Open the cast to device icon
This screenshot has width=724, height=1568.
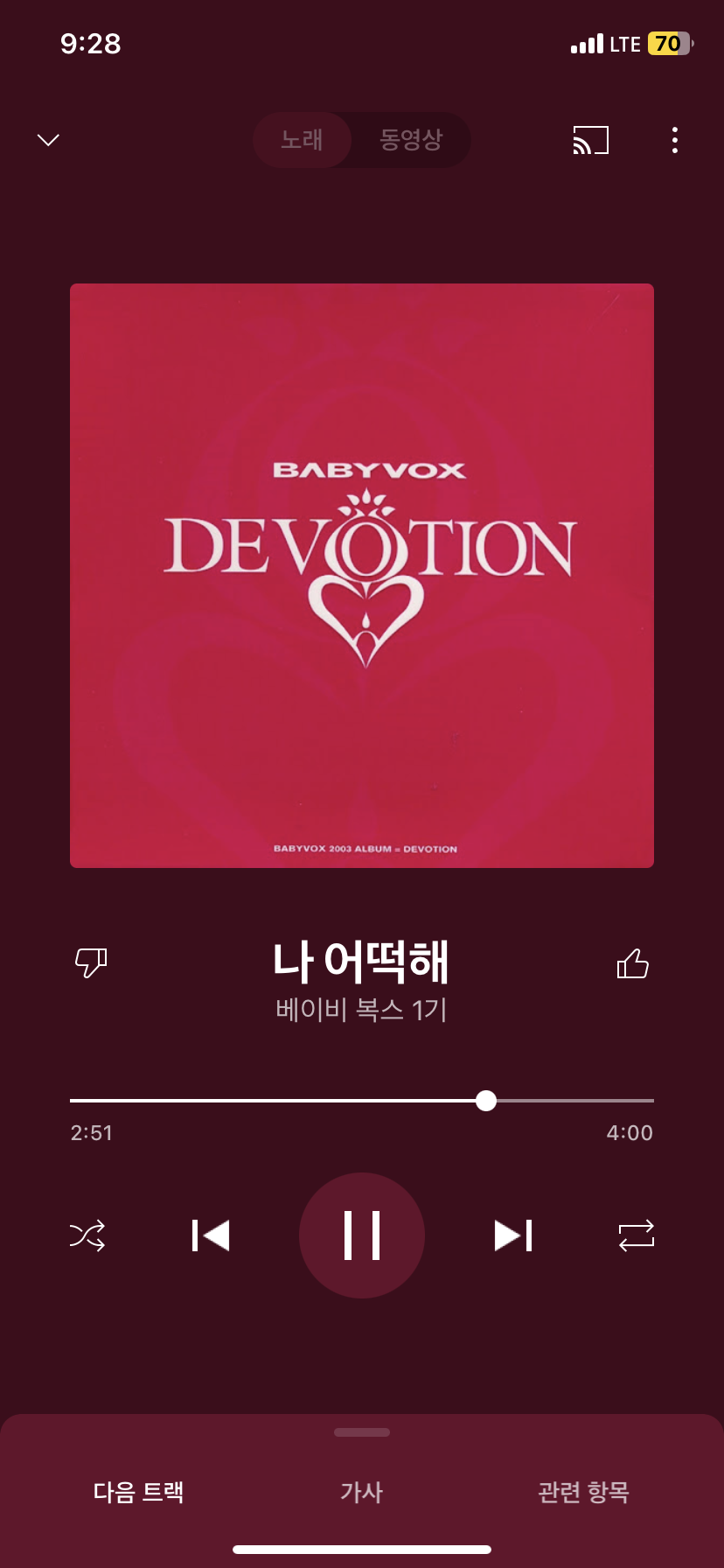(591, 140)
